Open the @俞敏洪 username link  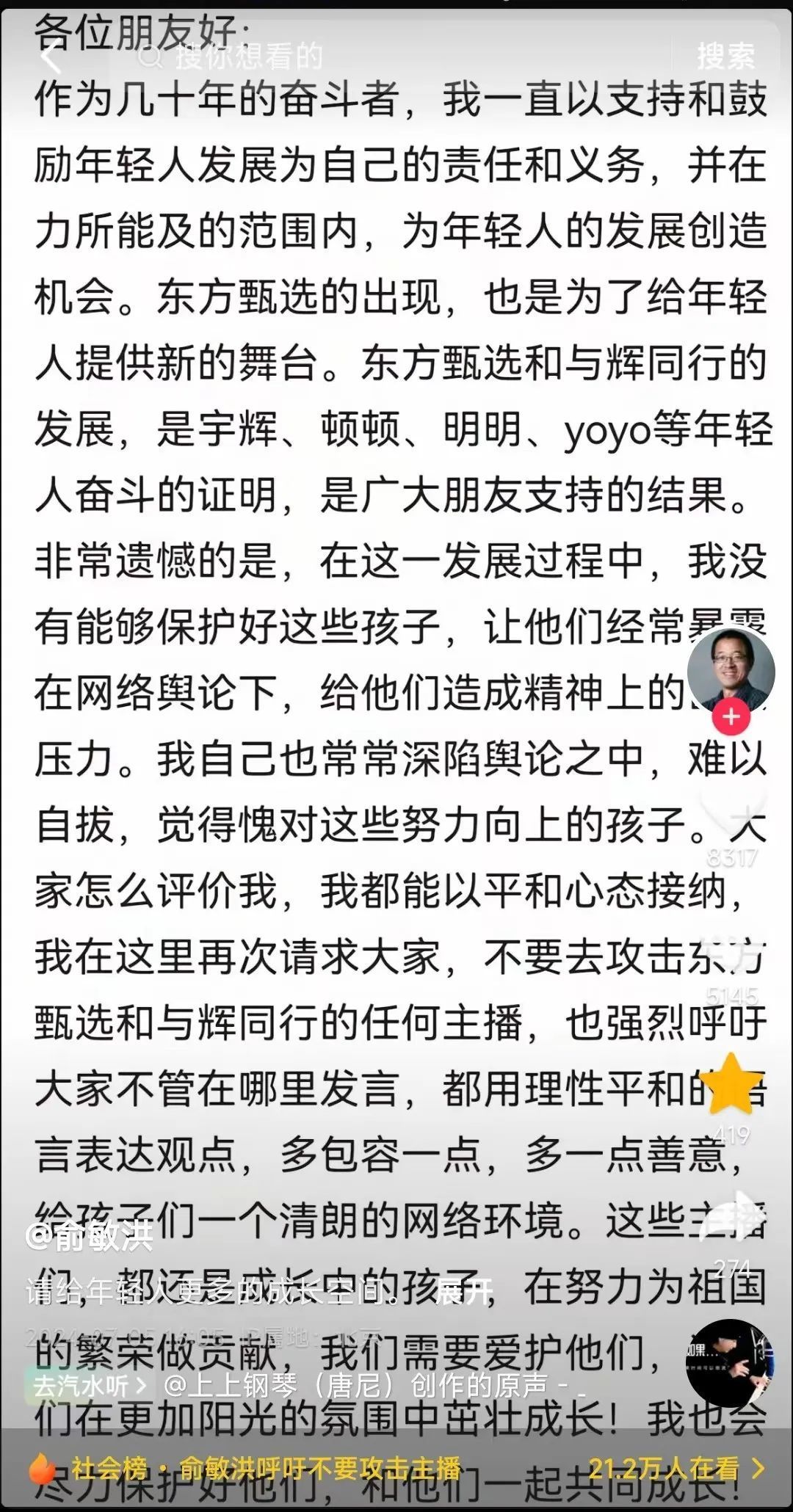88,1237
